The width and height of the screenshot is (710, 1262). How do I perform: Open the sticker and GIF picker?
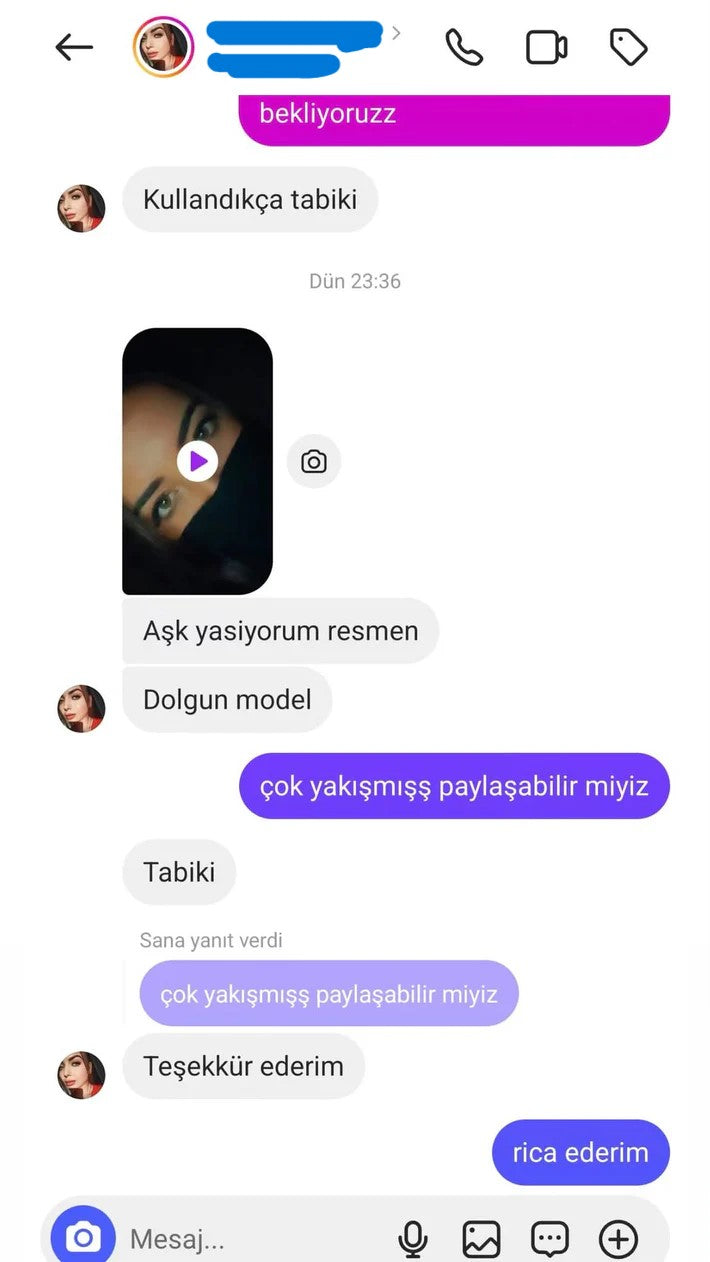550,1239
